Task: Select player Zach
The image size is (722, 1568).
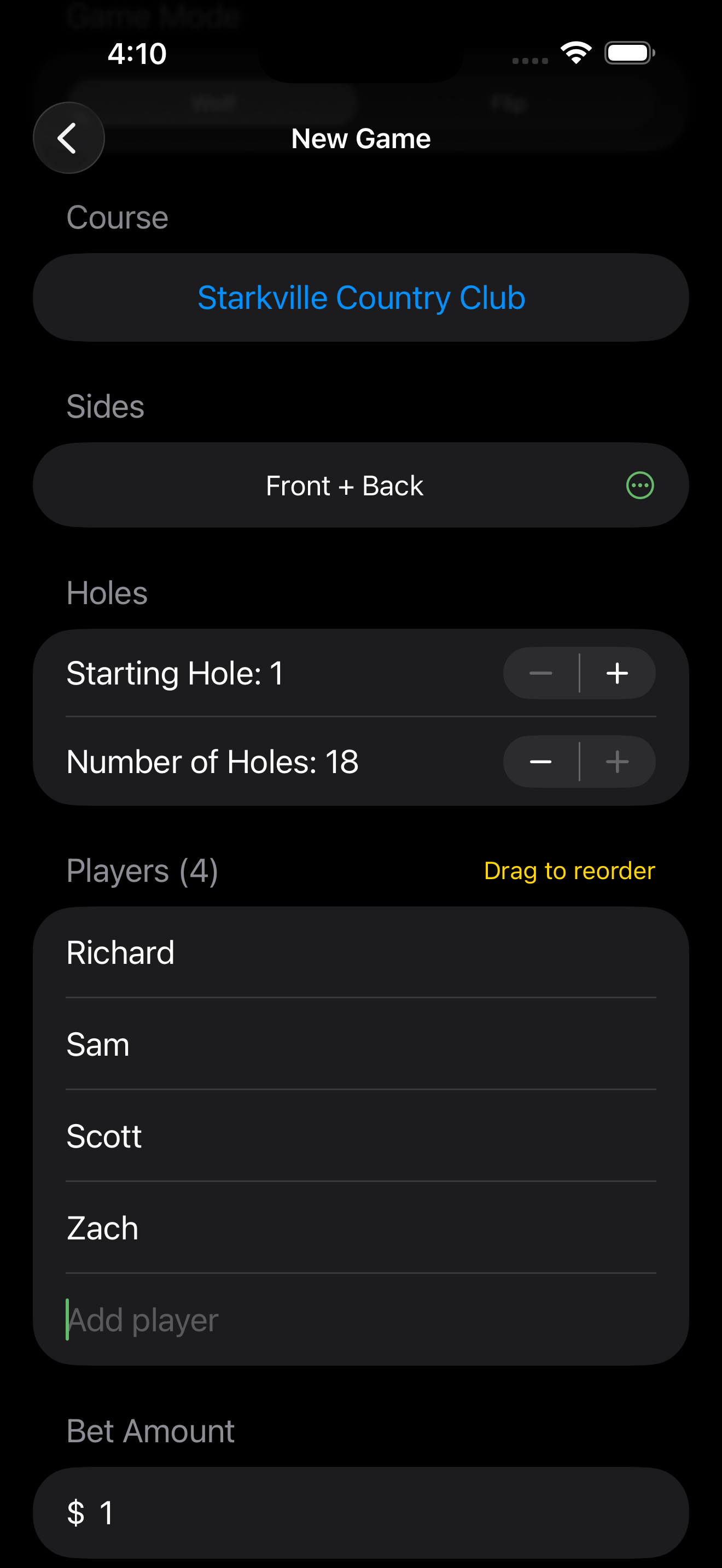Action: coord(102,1228)
